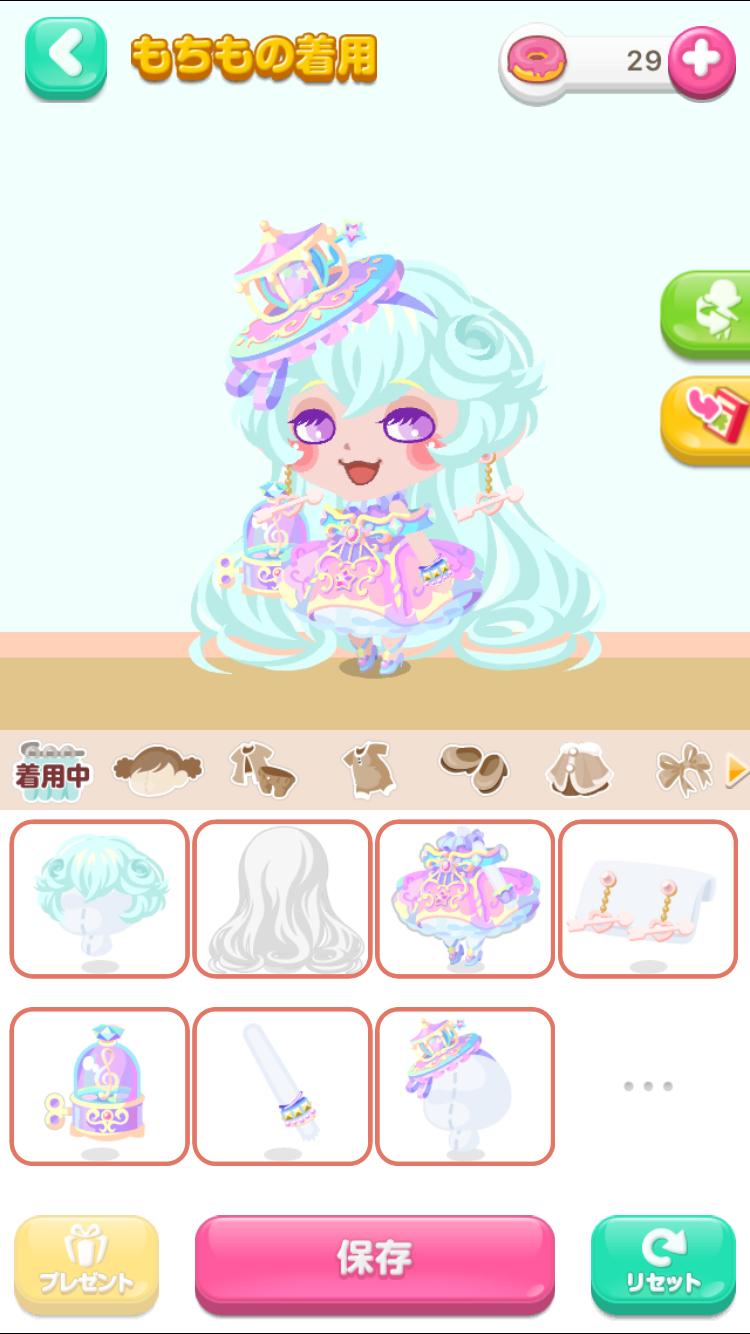Select the mint curly front hair item
Screen dimensions: 750x1334
tap(99, 898)
